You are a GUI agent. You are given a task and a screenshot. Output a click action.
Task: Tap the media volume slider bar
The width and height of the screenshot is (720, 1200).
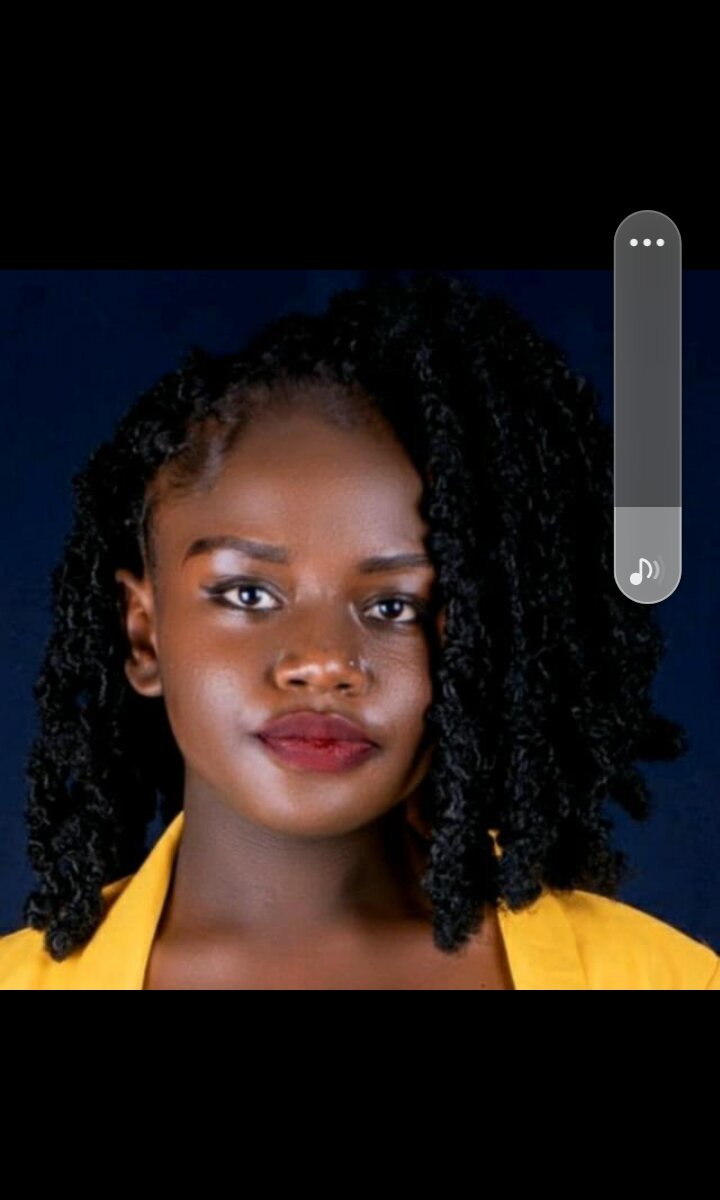pyautogui.click(x=647, y=407)
